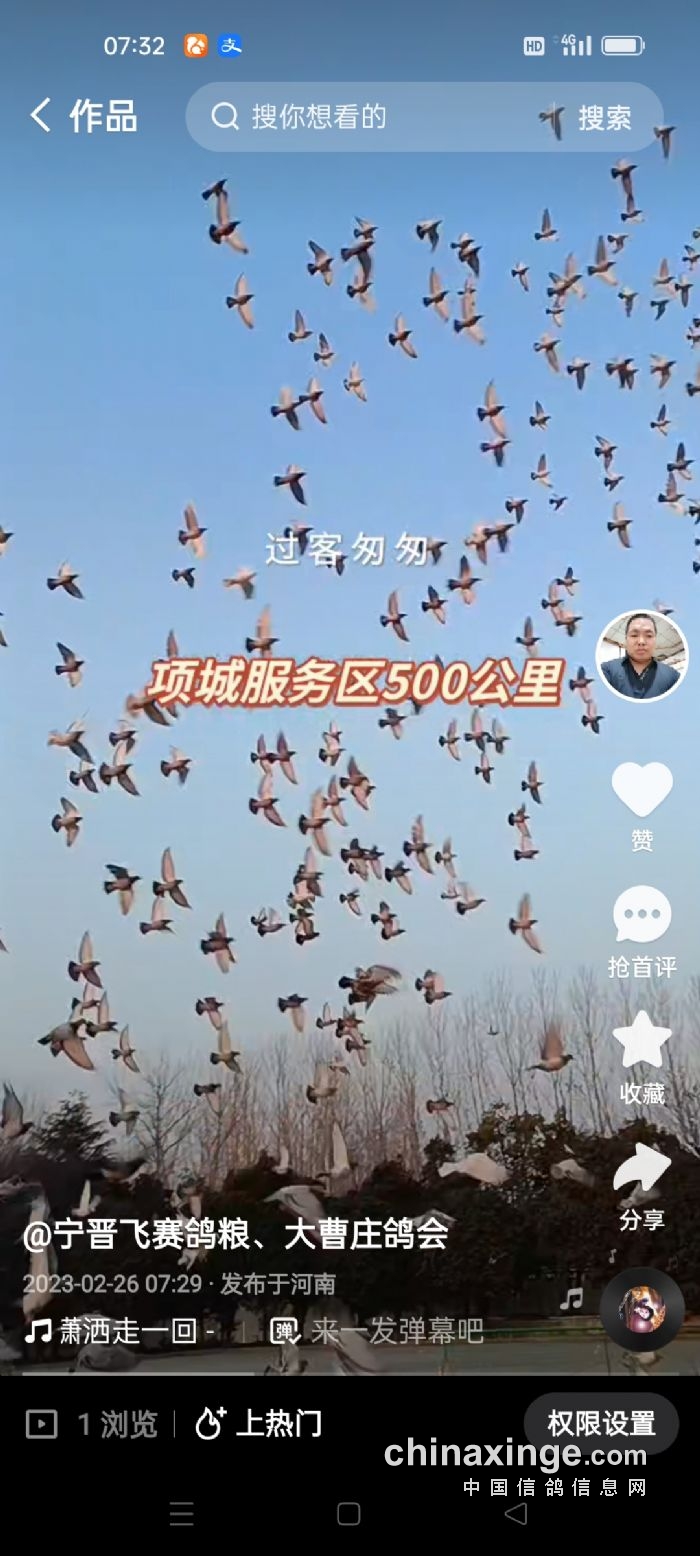Image resolution: width=700 pixels, height=1556 pixels.
Task: Tap the system back triangle
Action: click(x=516, y=1513)
